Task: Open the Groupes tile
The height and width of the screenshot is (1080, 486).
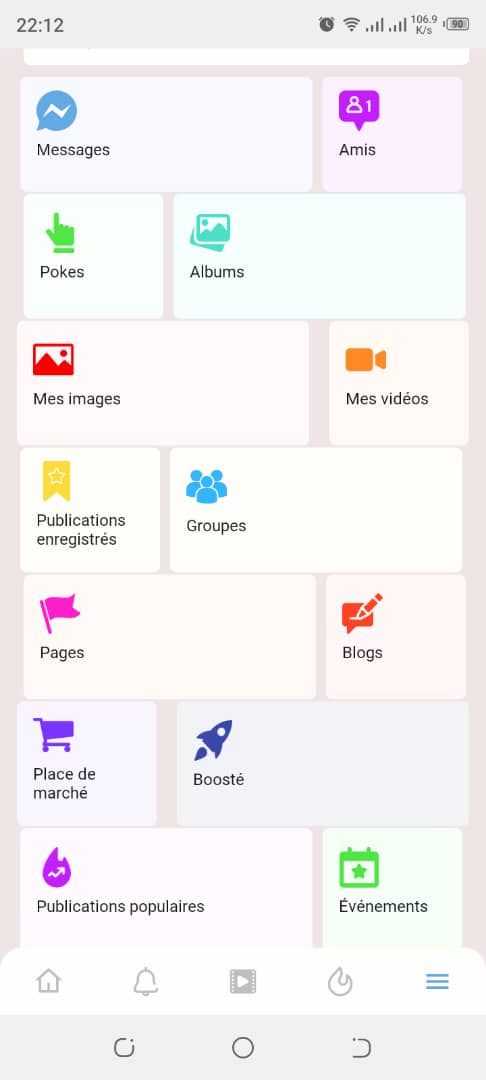Action: 316,510
